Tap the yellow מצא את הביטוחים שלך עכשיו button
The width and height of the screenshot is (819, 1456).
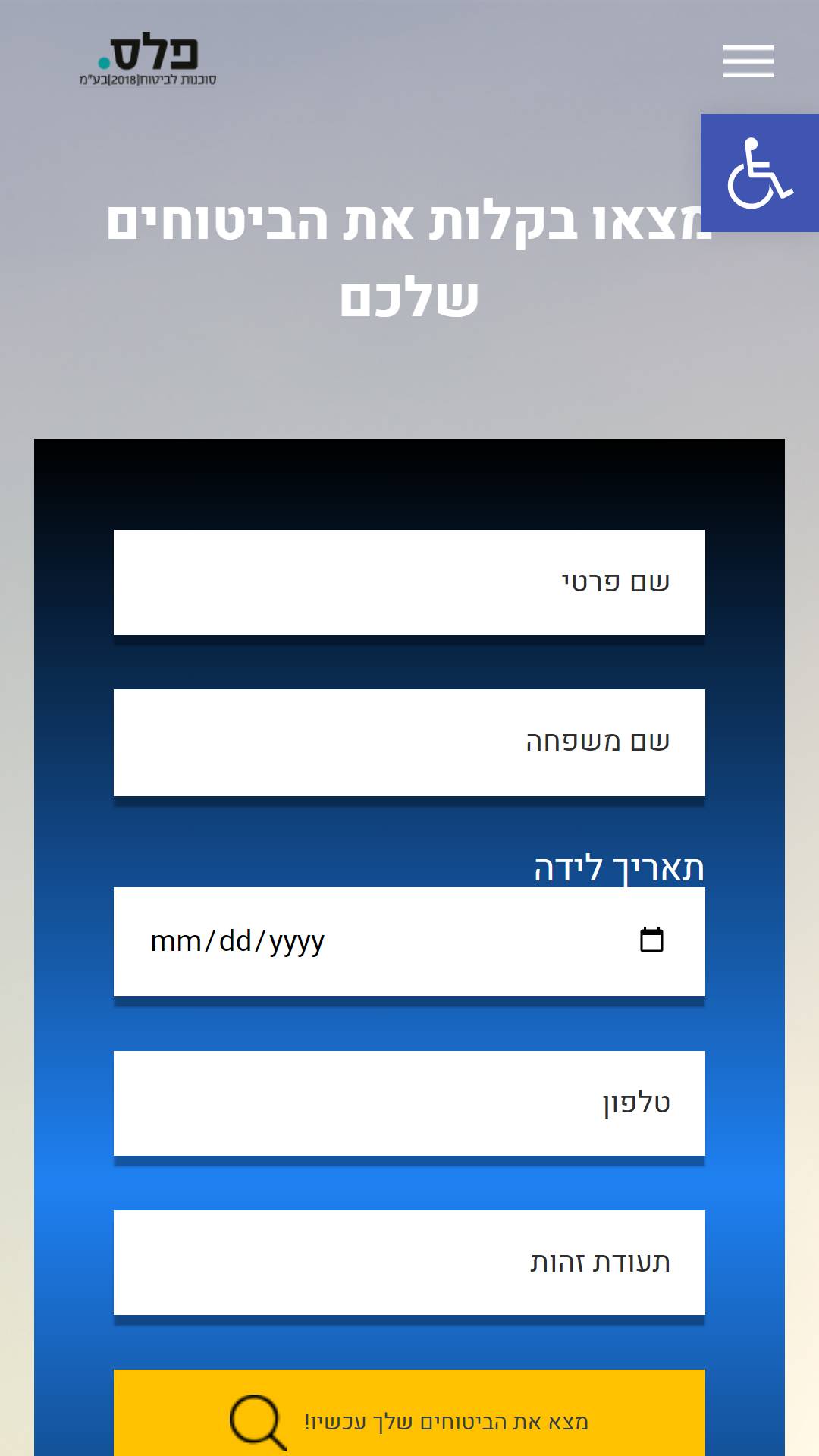(409, 1414)
